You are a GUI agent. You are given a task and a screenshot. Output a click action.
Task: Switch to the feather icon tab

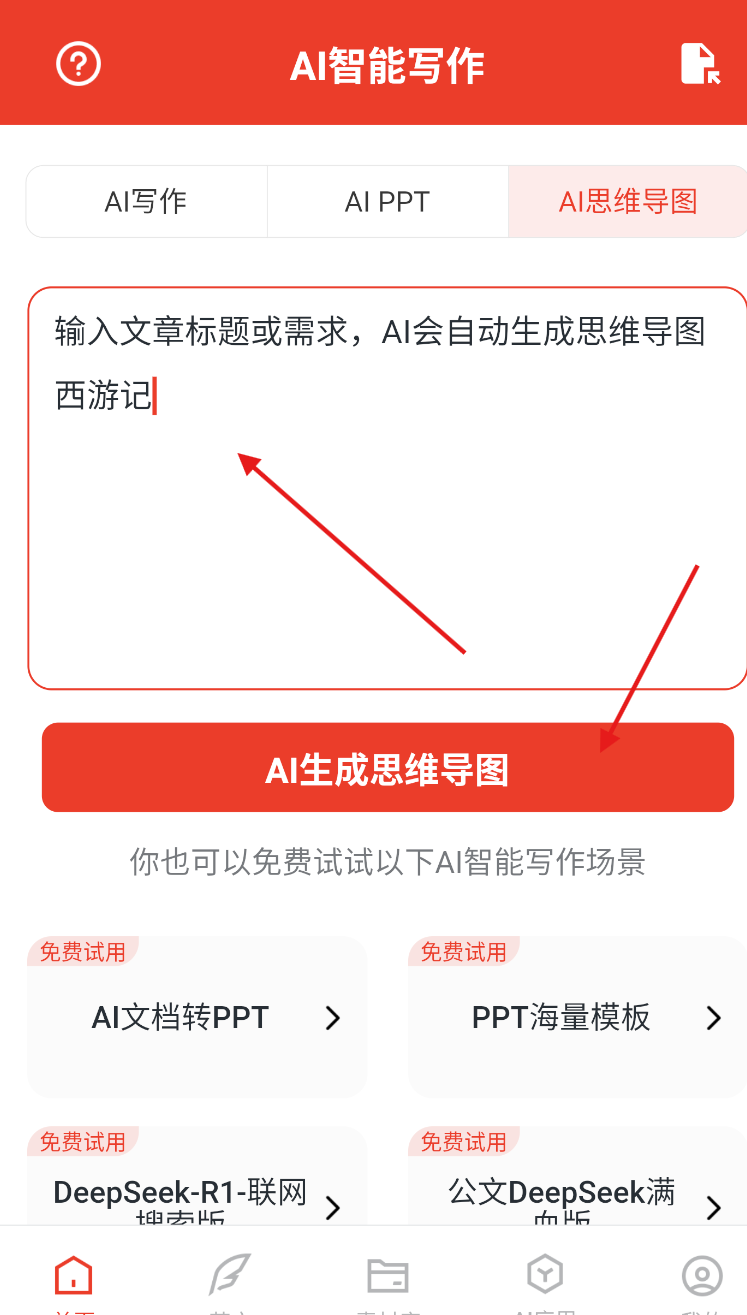(x=229, y=1276)
